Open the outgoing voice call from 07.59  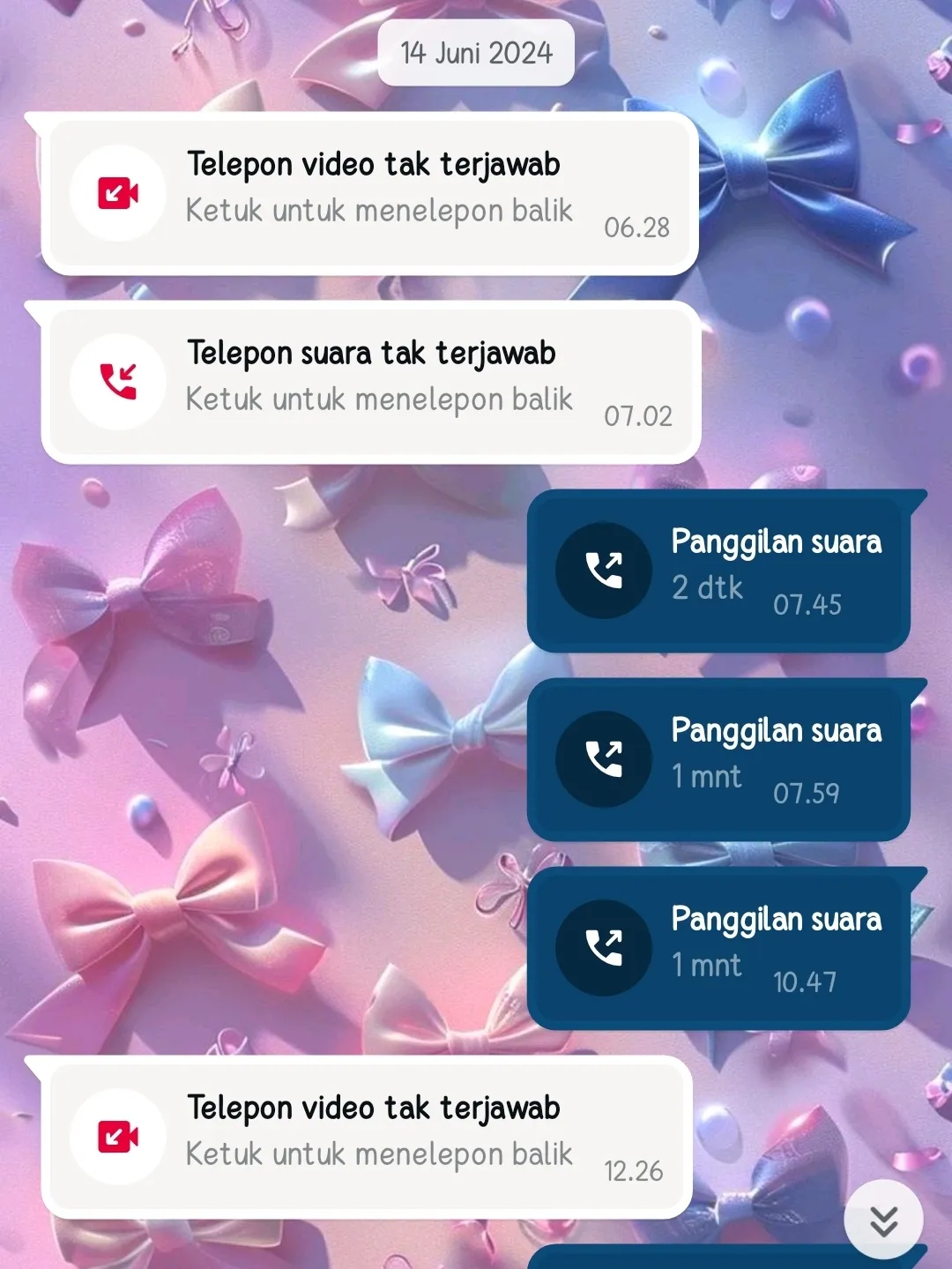click(x=718, y=760)
